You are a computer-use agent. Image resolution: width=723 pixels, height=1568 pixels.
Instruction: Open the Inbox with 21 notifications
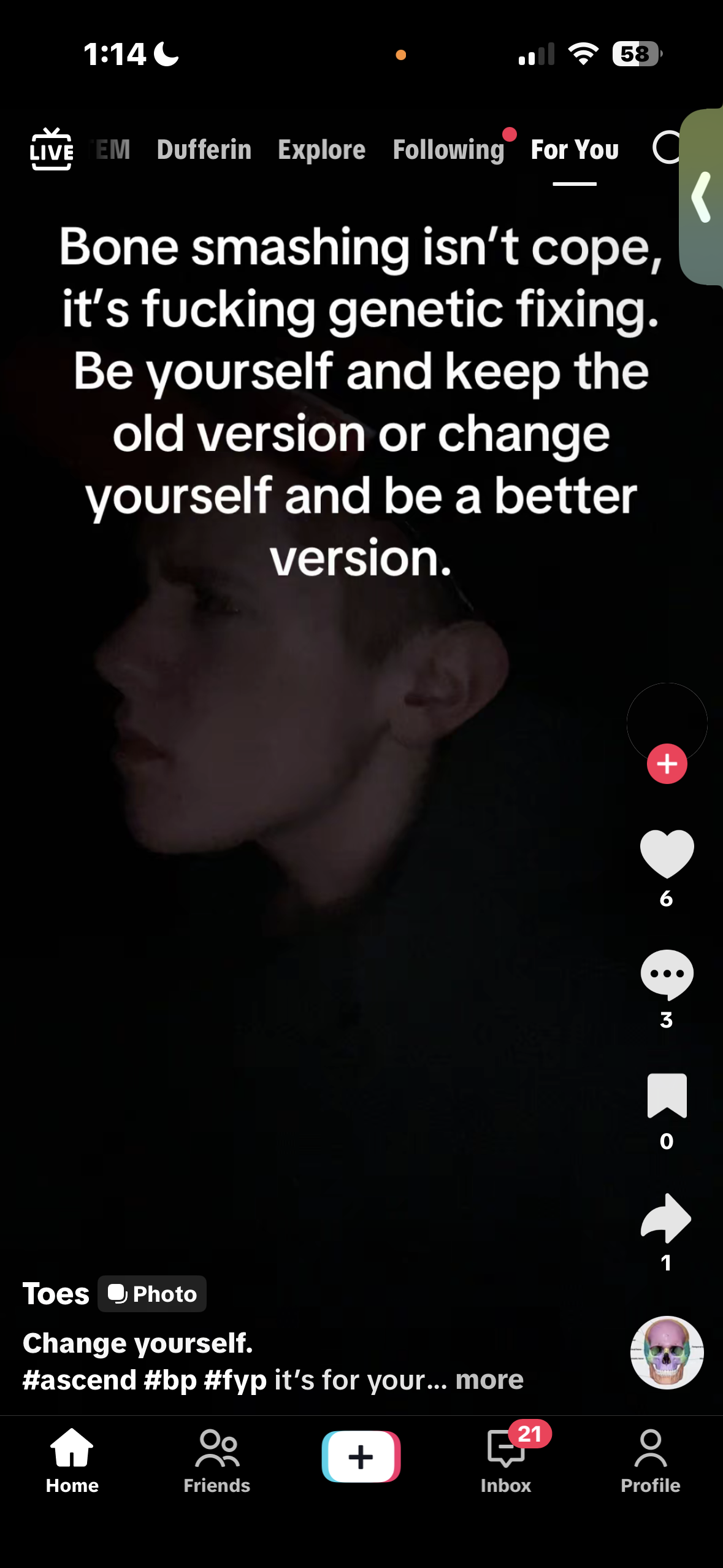click(x=506, y=1461)
